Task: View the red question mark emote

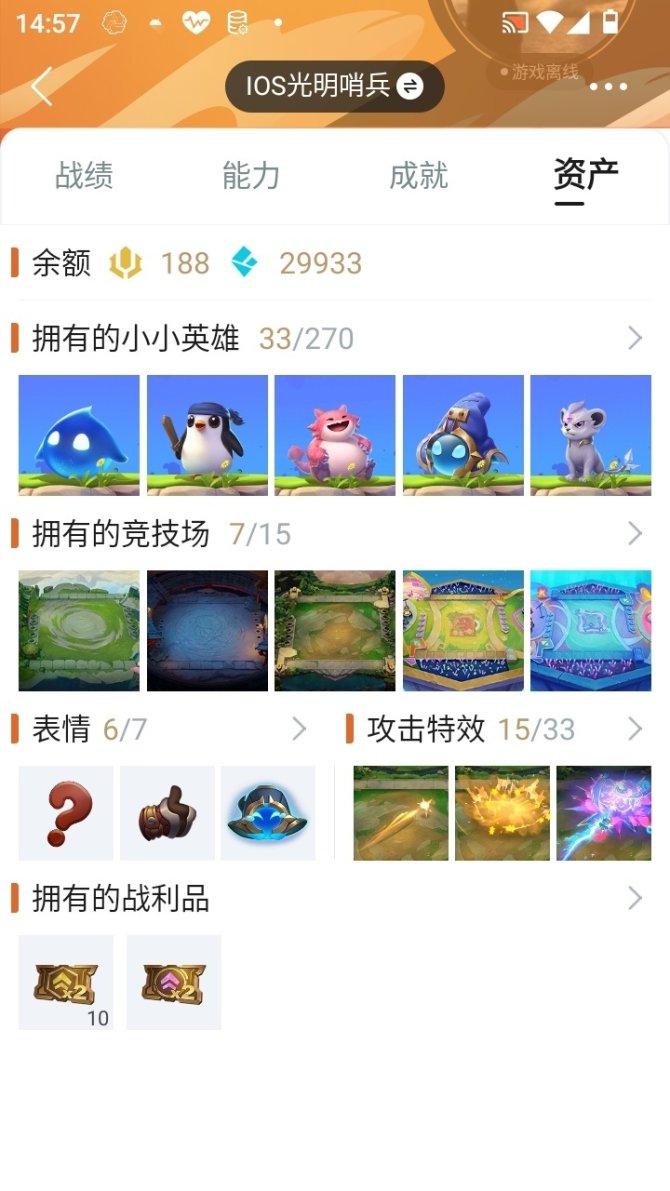Action: click(66, 813)
